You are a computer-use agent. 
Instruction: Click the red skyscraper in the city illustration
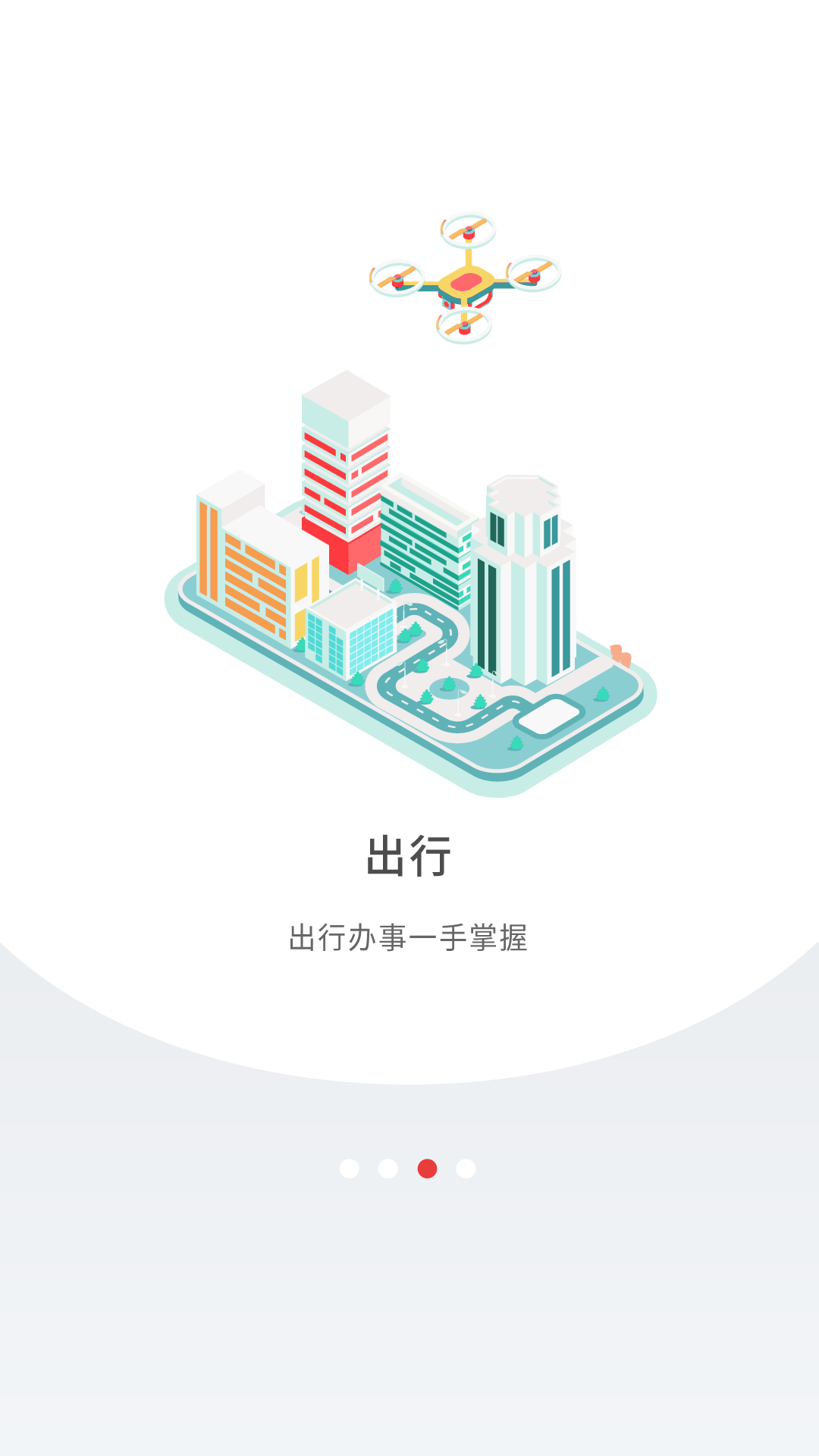click(341, 493)
